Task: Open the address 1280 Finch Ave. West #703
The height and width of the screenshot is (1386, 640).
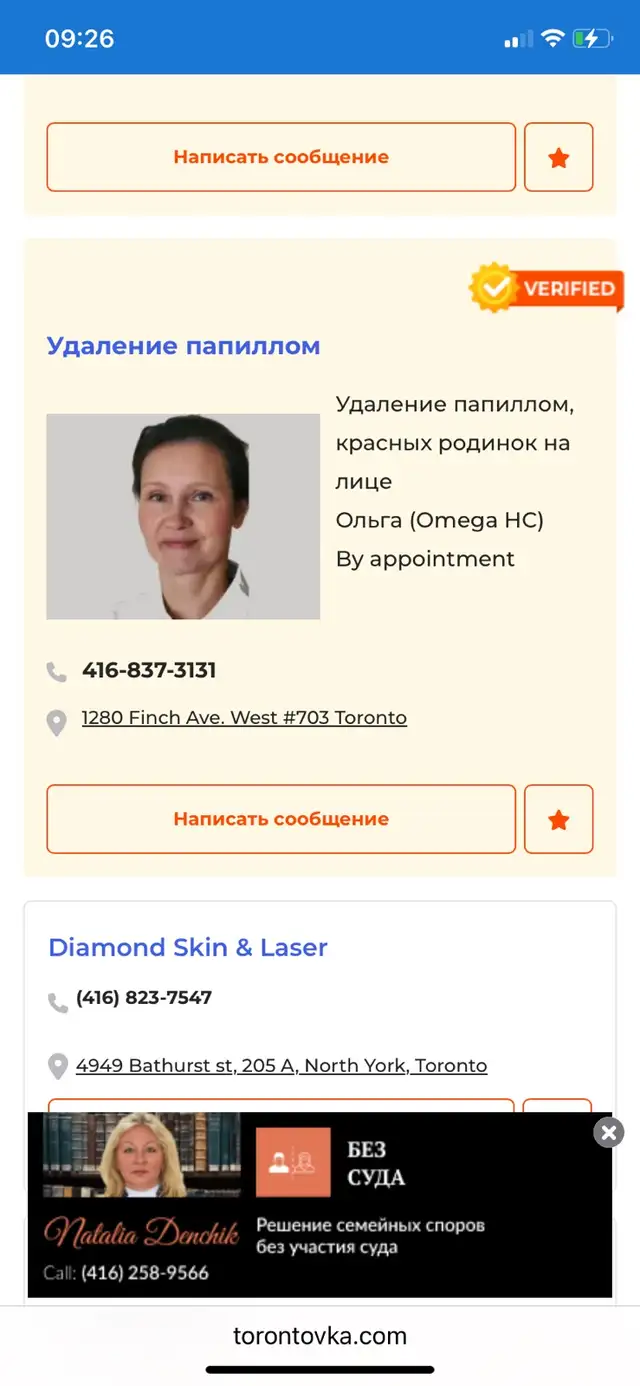Action: click(244, 718)
